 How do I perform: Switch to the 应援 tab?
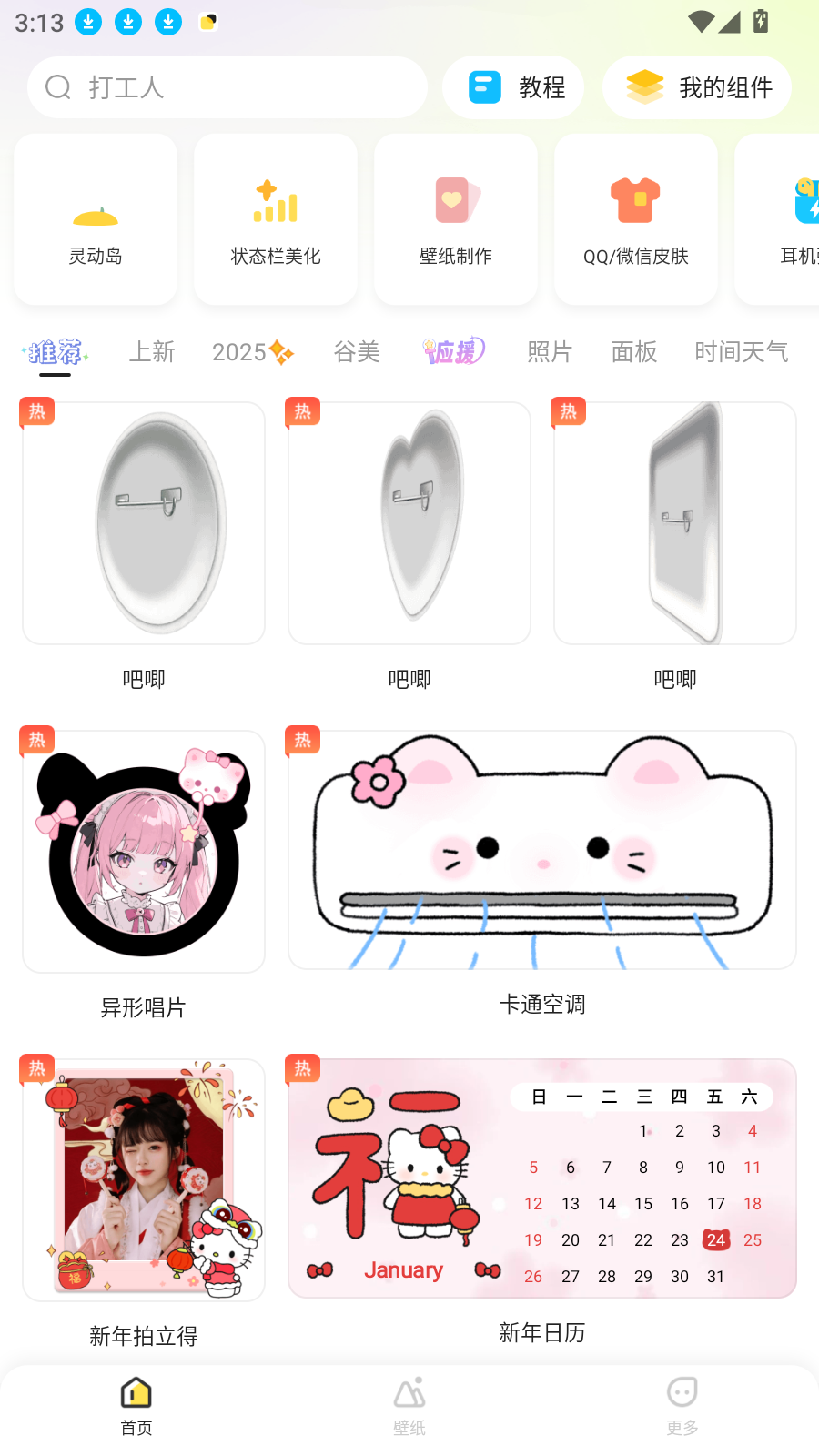point(454,351)
